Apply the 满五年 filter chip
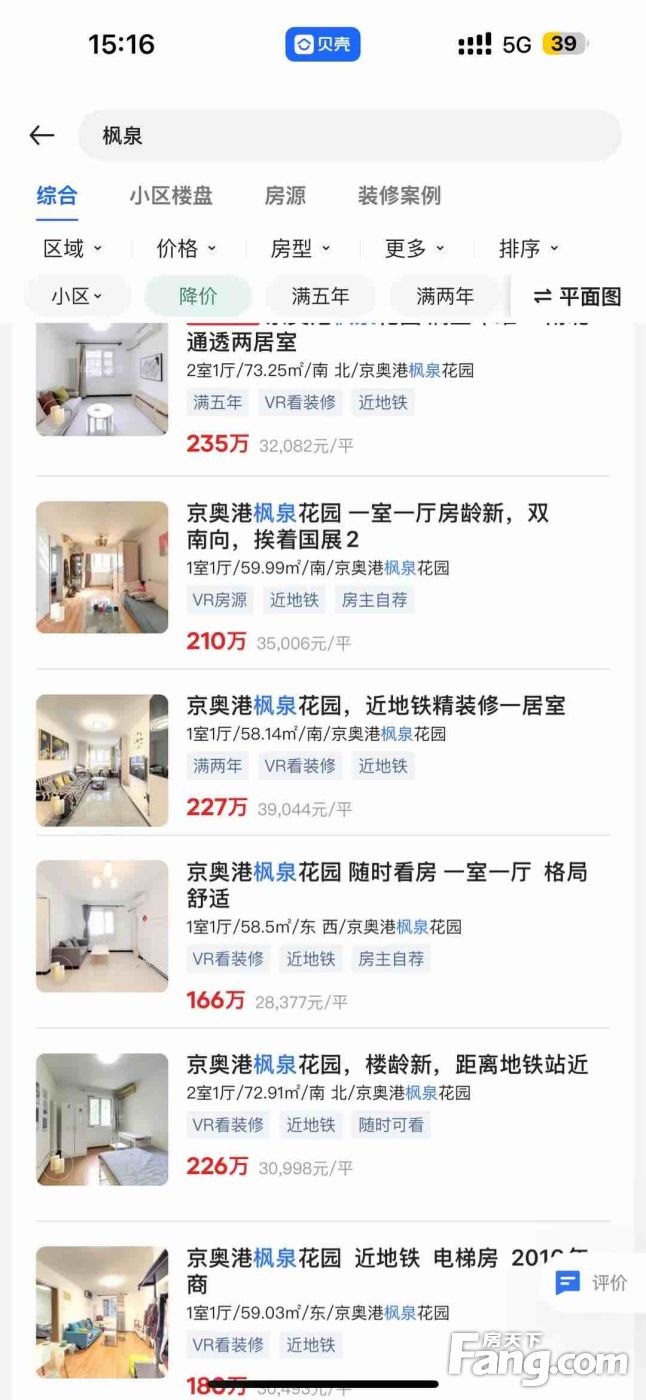The width and height of the screenshot is (646, 1400). click(x=320, y=296)
